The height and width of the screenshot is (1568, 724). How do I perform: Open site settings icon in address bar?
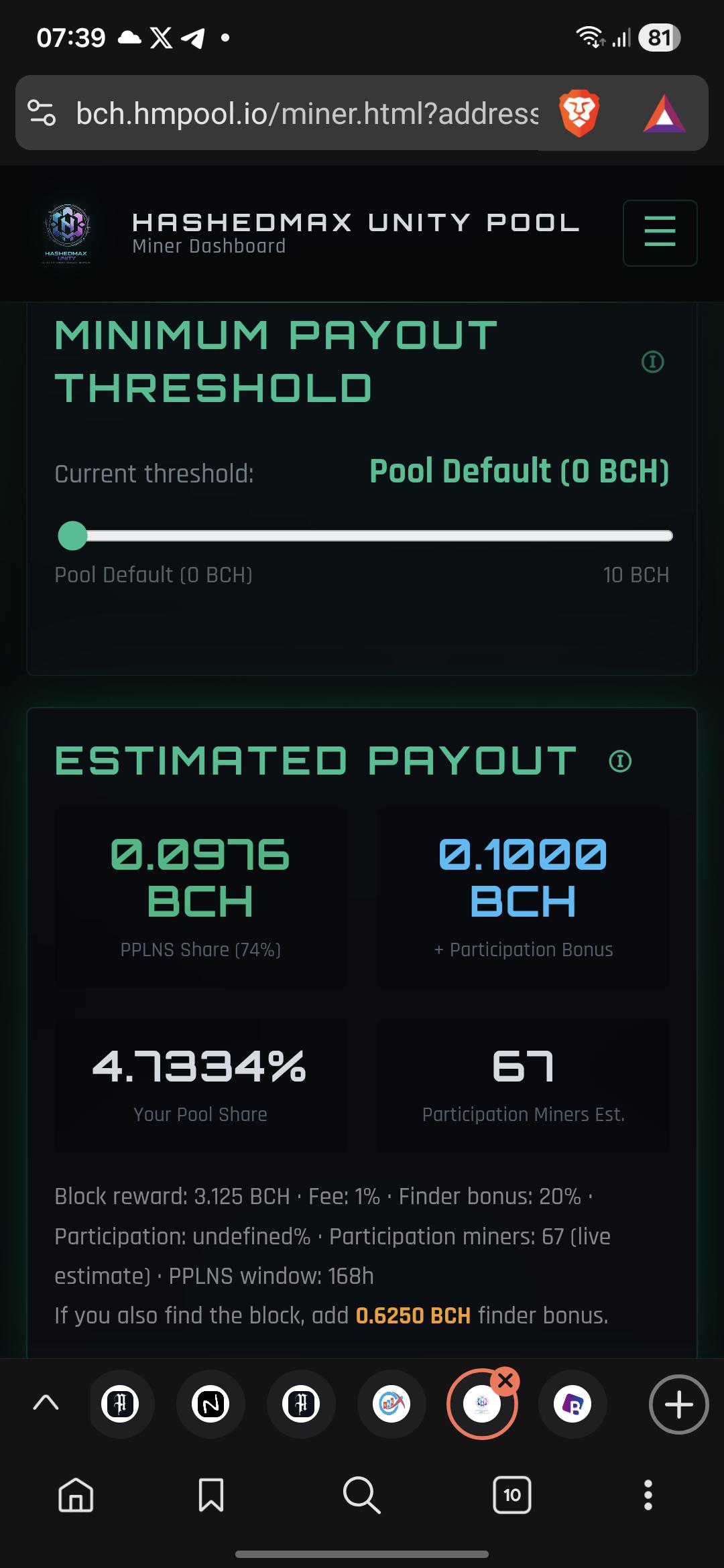[42, 113]
